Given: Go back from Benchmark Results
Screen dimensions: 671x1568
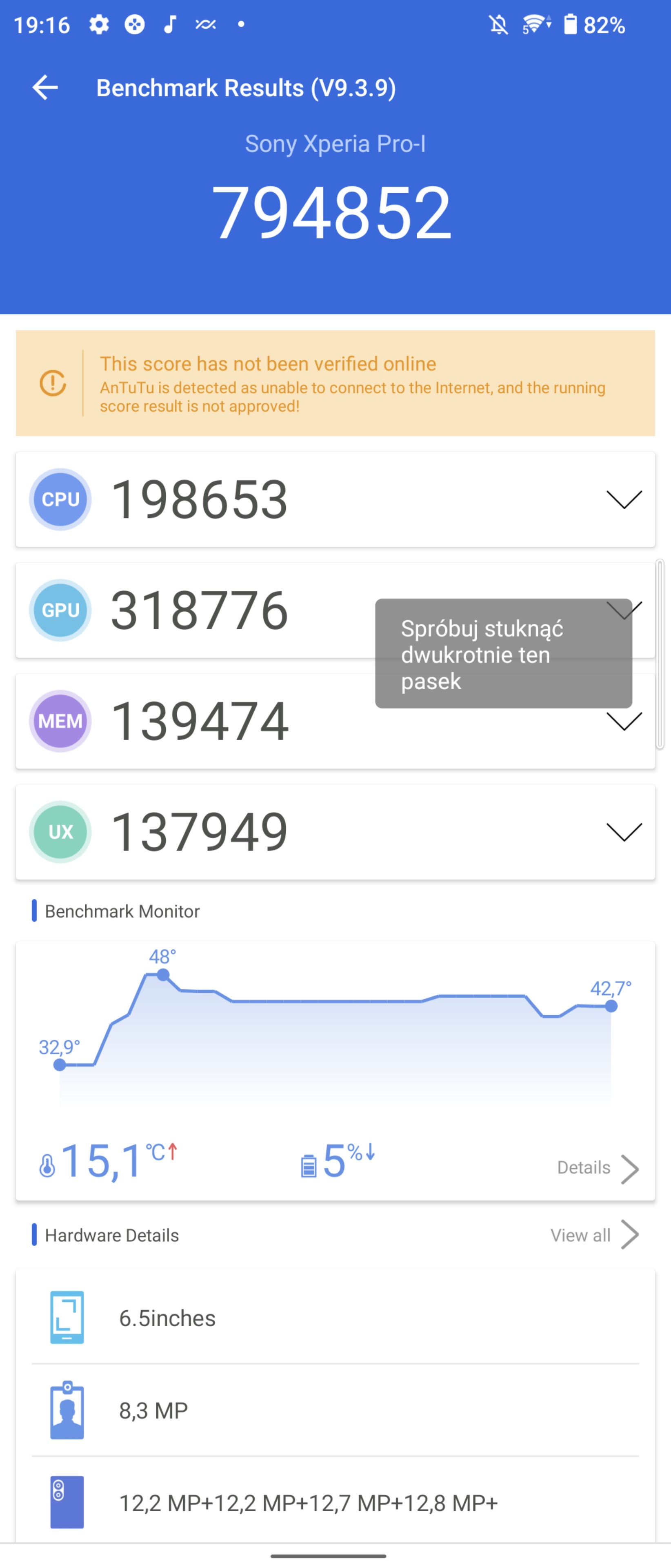Looking at the screenshot, I should [45, 88].
